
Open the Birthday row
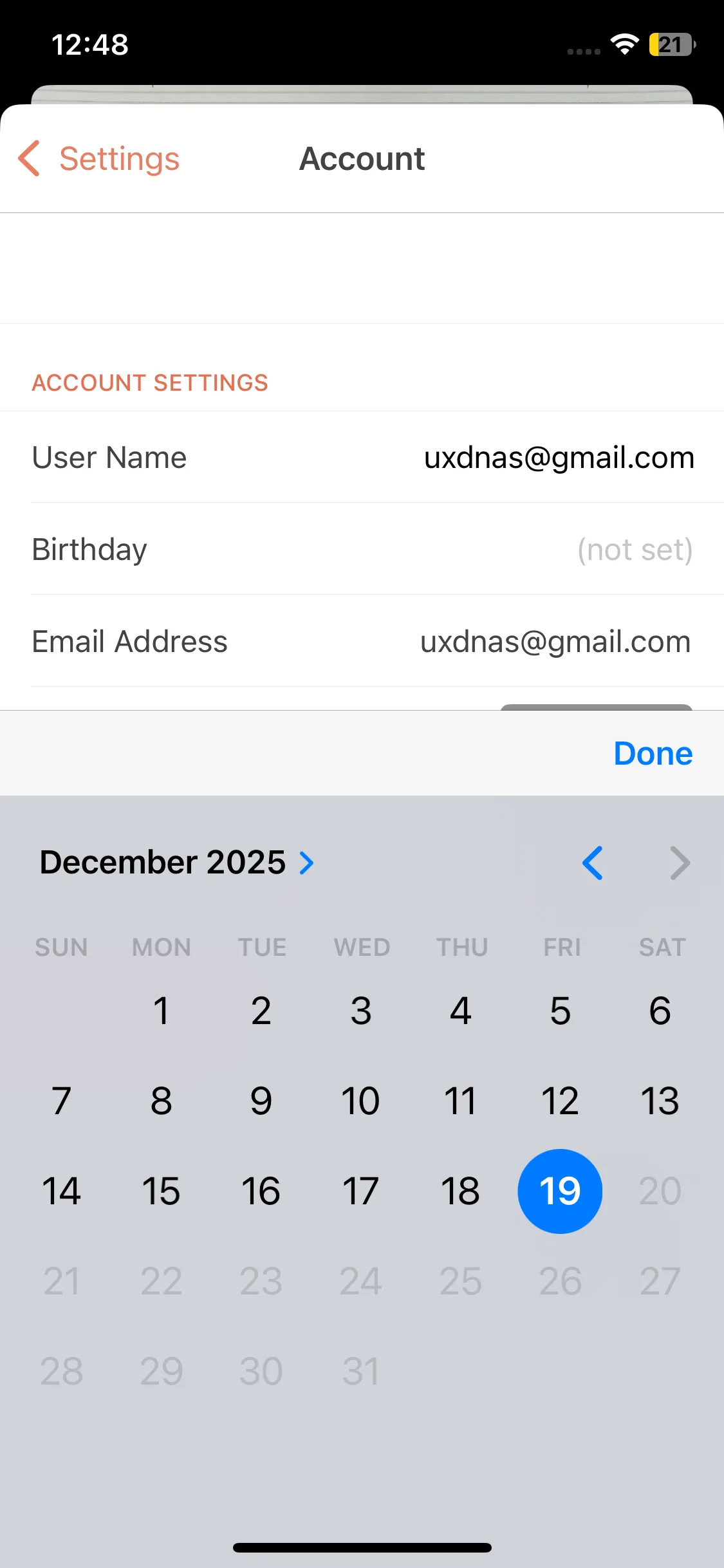tap(362, 550)
